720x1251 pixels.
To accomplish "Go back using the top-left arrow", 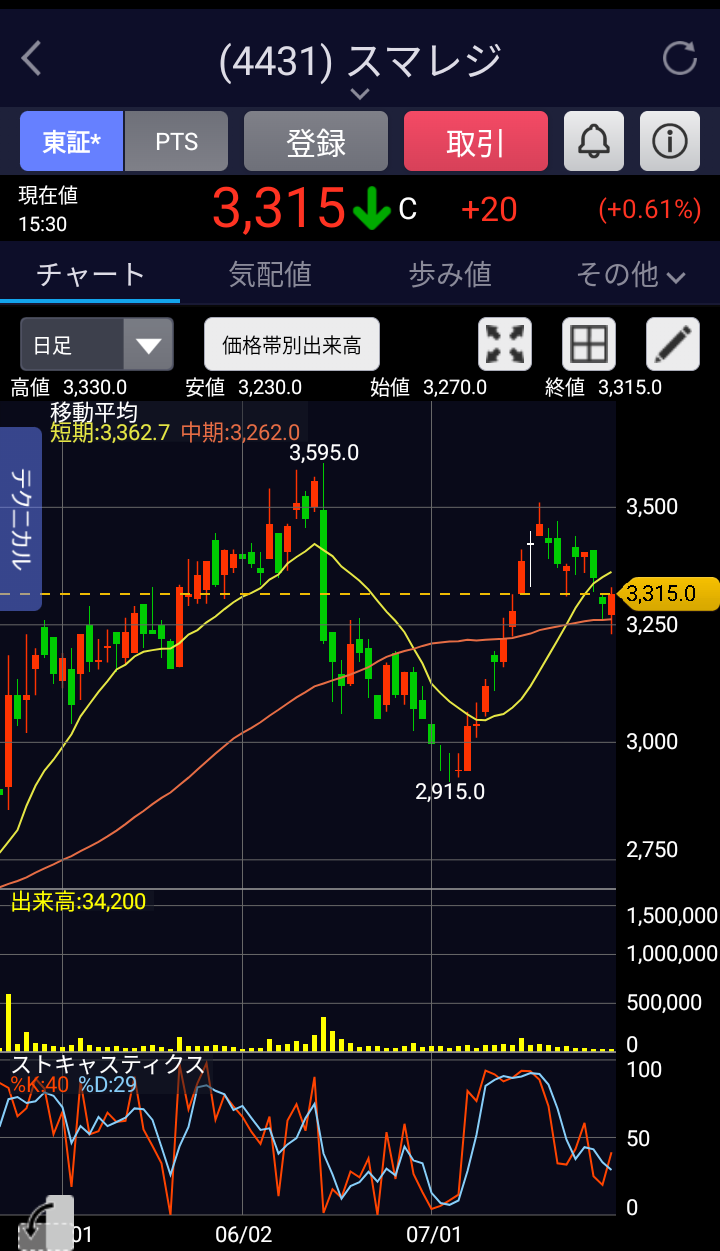I will [32, 58].
